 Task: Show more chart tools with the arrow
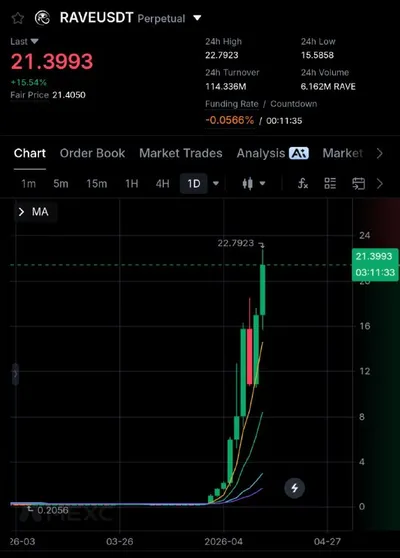(380, 184)
